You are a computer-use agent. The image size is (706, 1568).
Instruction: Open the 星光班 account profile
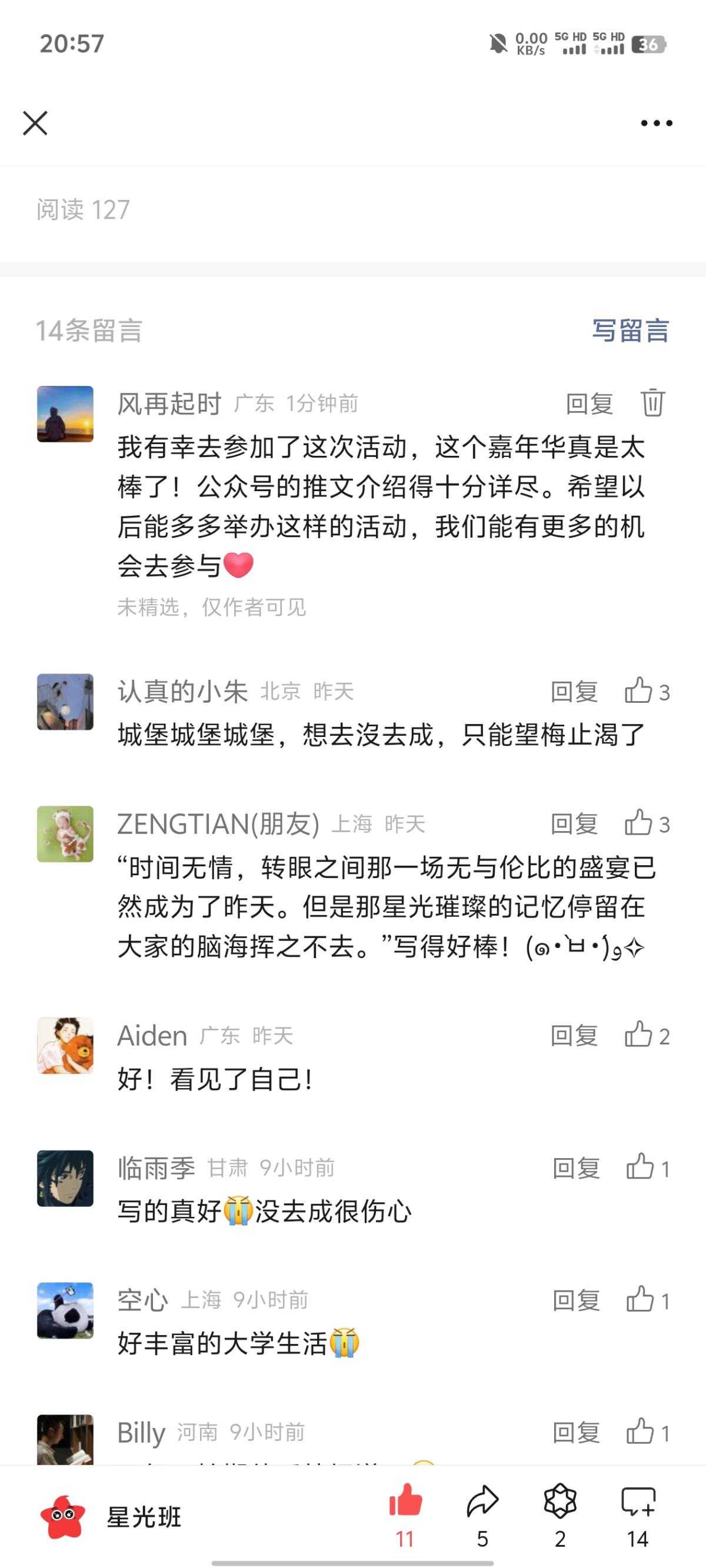[111, 1517]
